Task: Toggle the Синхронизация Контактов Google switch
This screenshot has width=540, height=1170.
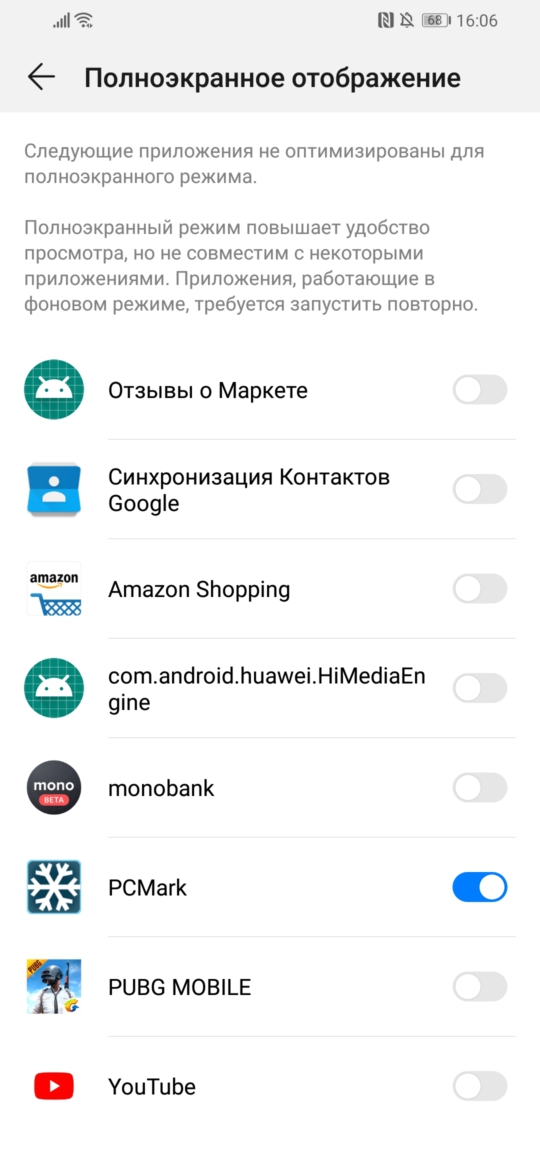Action: coord(480,489)
